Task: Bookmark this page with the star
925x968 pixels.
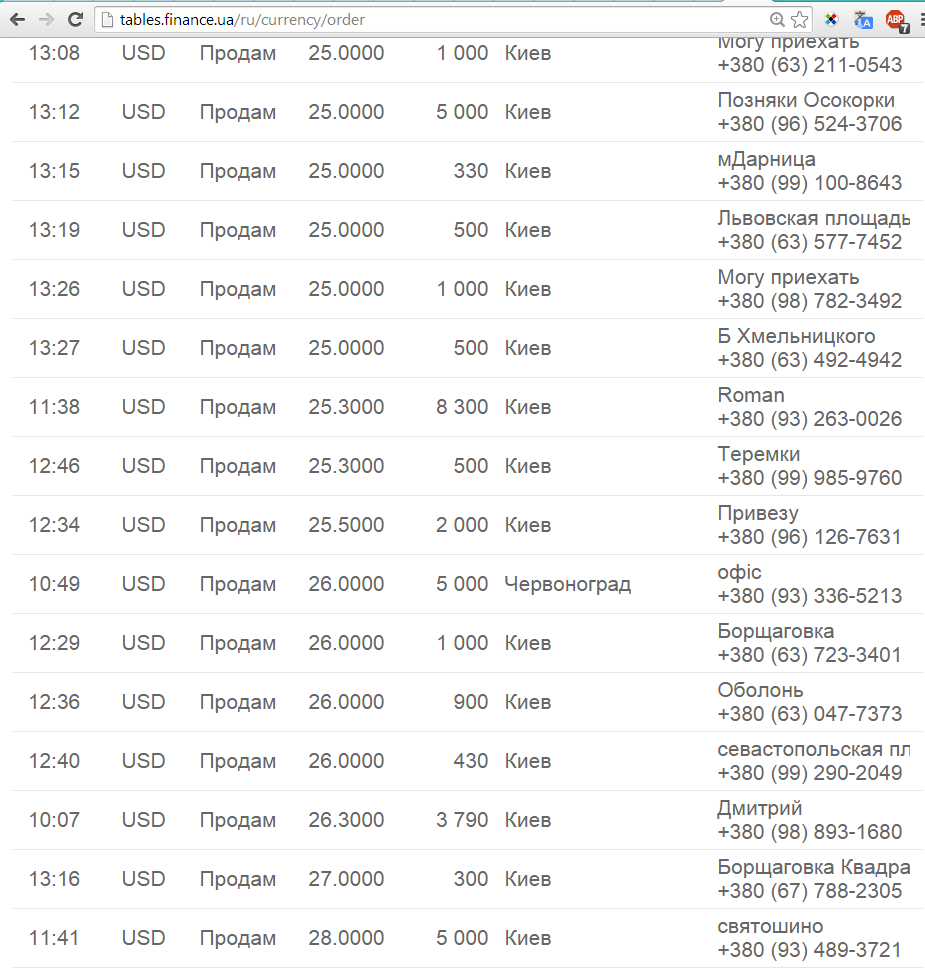Action: click(799, 19)
